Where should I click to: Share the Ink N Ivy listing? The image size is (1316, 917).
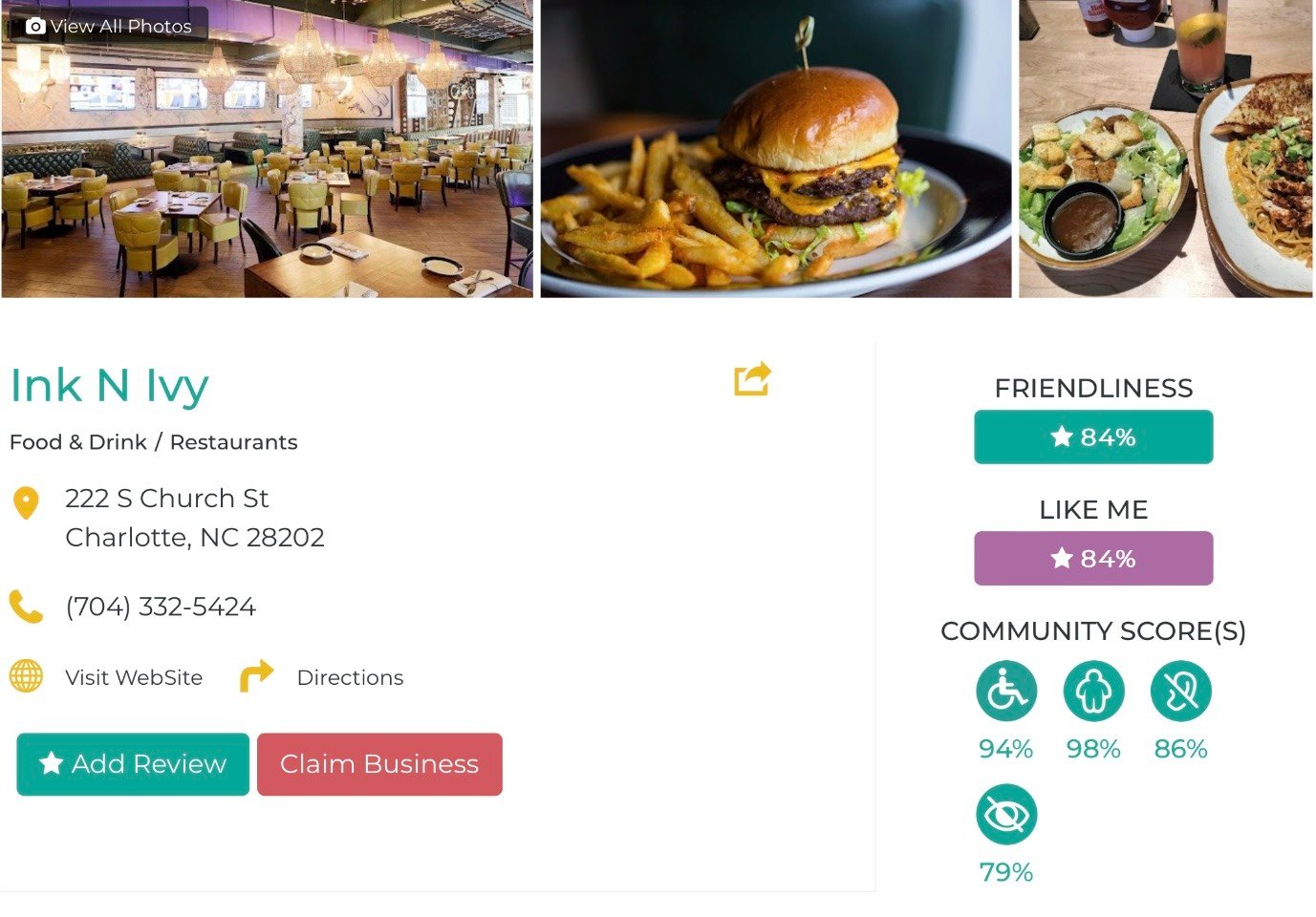pos(752,379)
